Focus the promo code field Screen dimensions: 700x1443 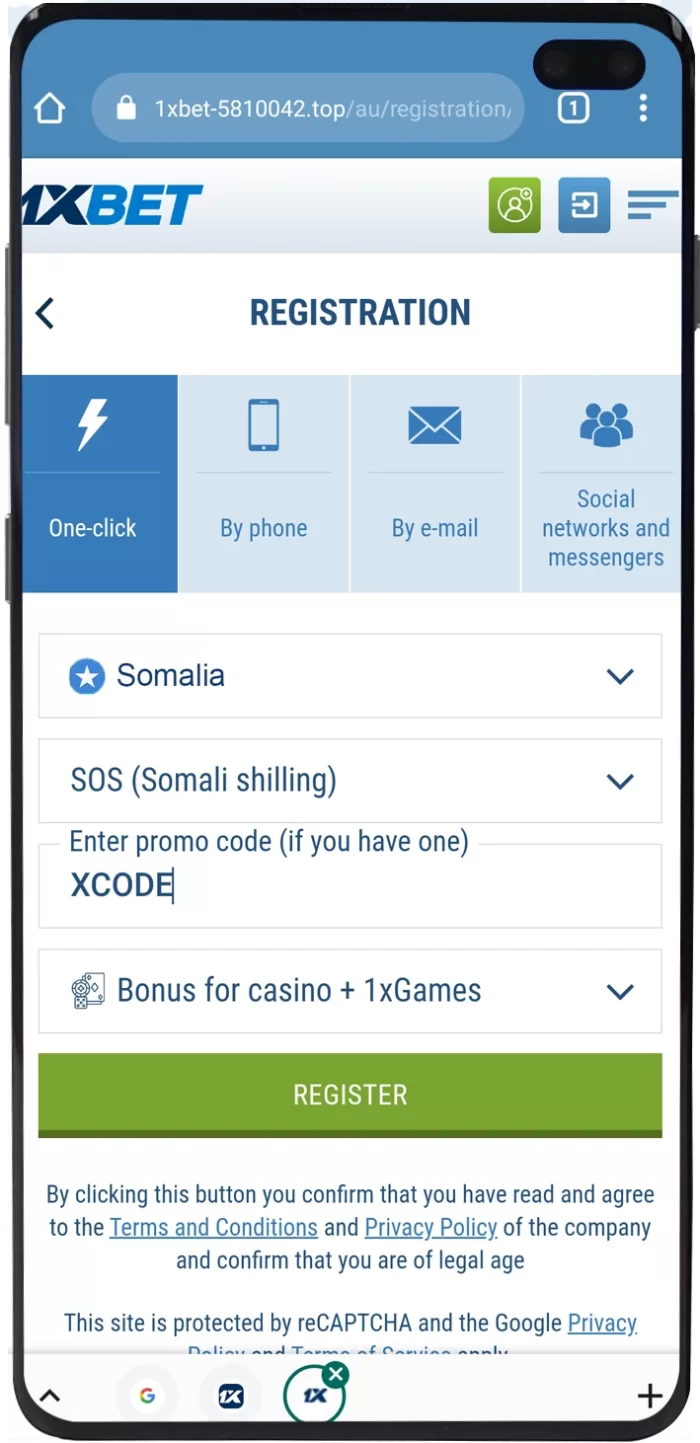[x=350, y=886]
